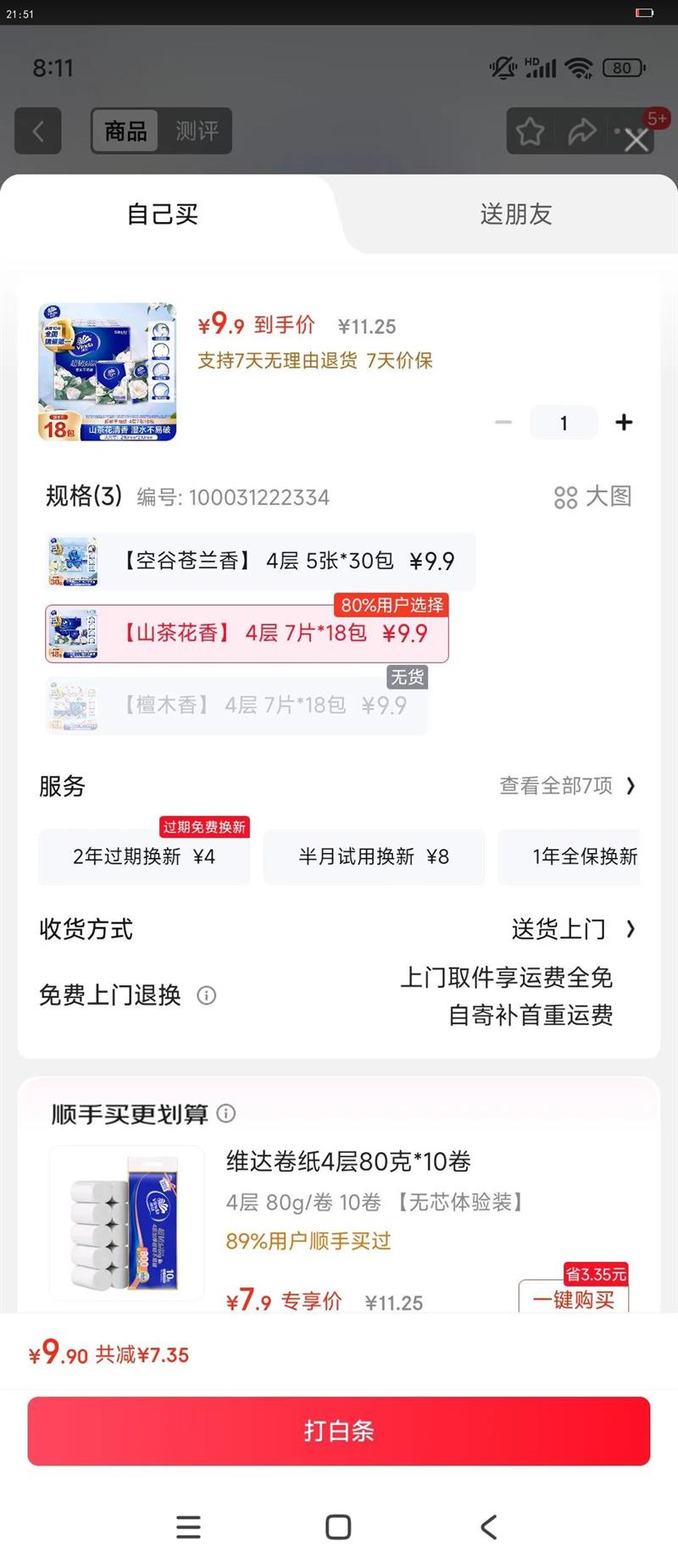
Task: Expand 查看全部7项 to see all services
Action: (x=559, y=786)
